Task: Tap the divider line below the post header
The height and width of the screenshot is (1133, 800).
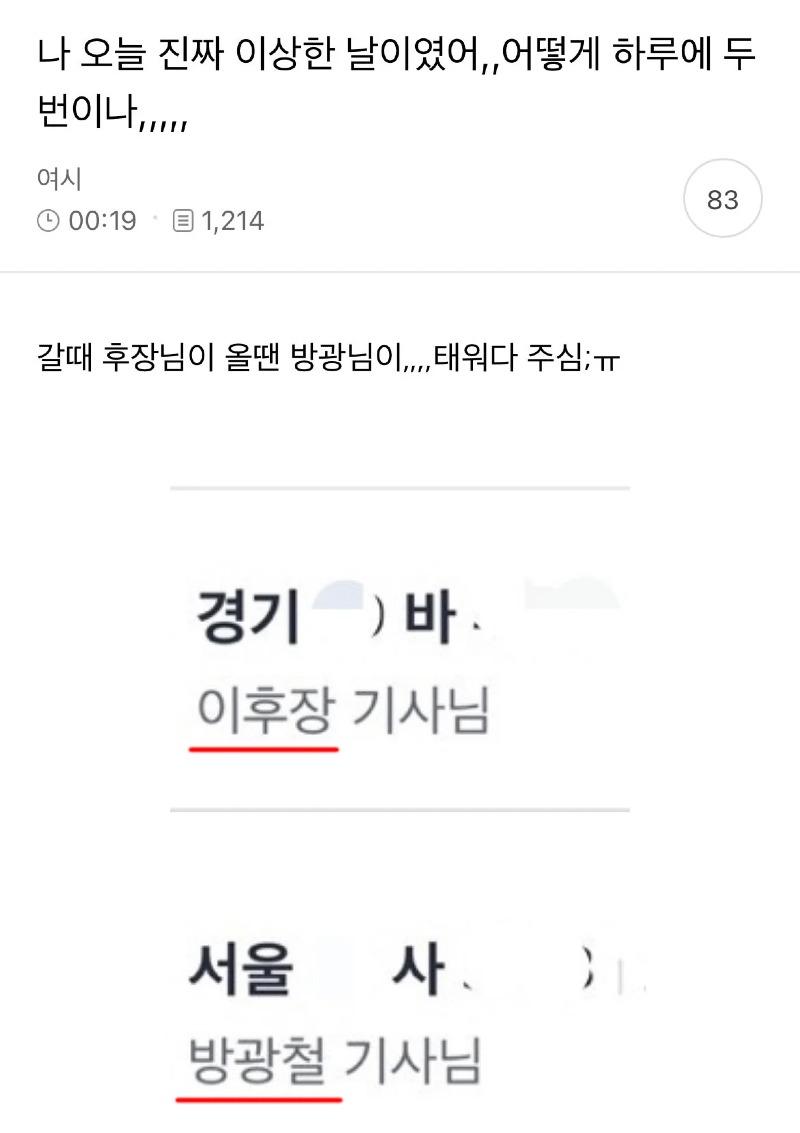Action: point(400,270)
